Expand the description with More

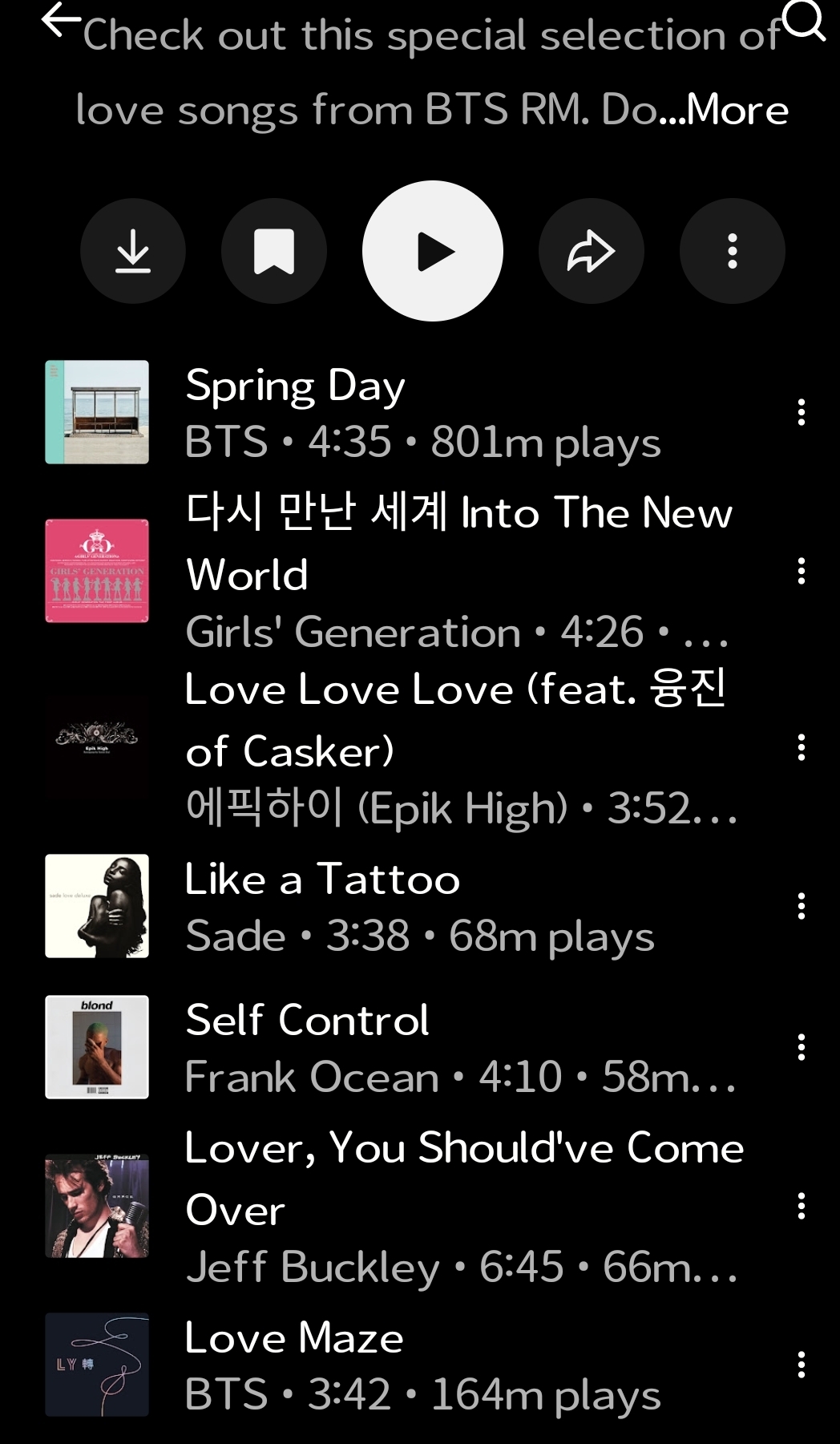click(737, 109)
